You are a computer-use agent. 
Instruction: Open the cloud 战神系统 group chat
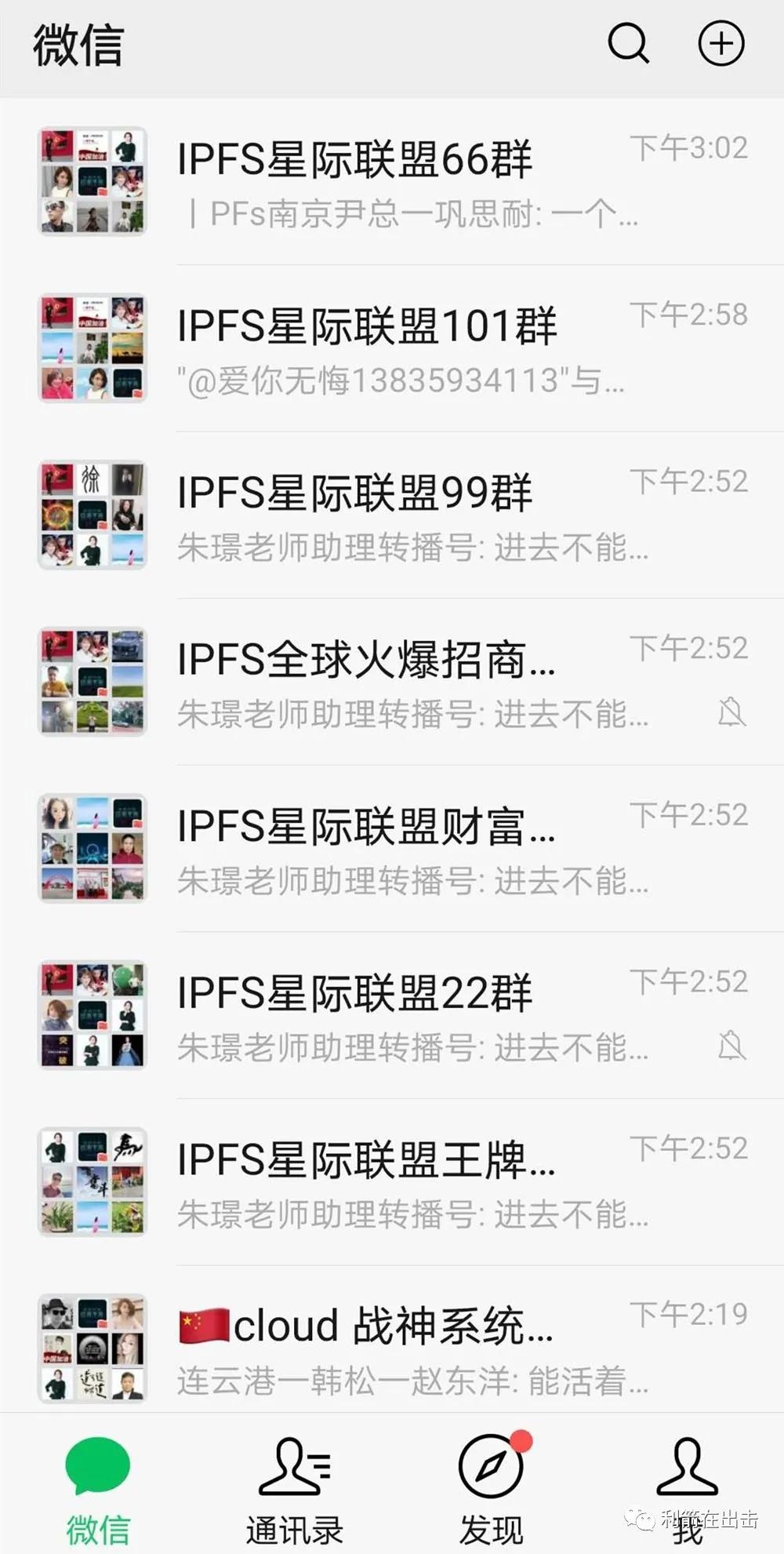[392, 1348]
